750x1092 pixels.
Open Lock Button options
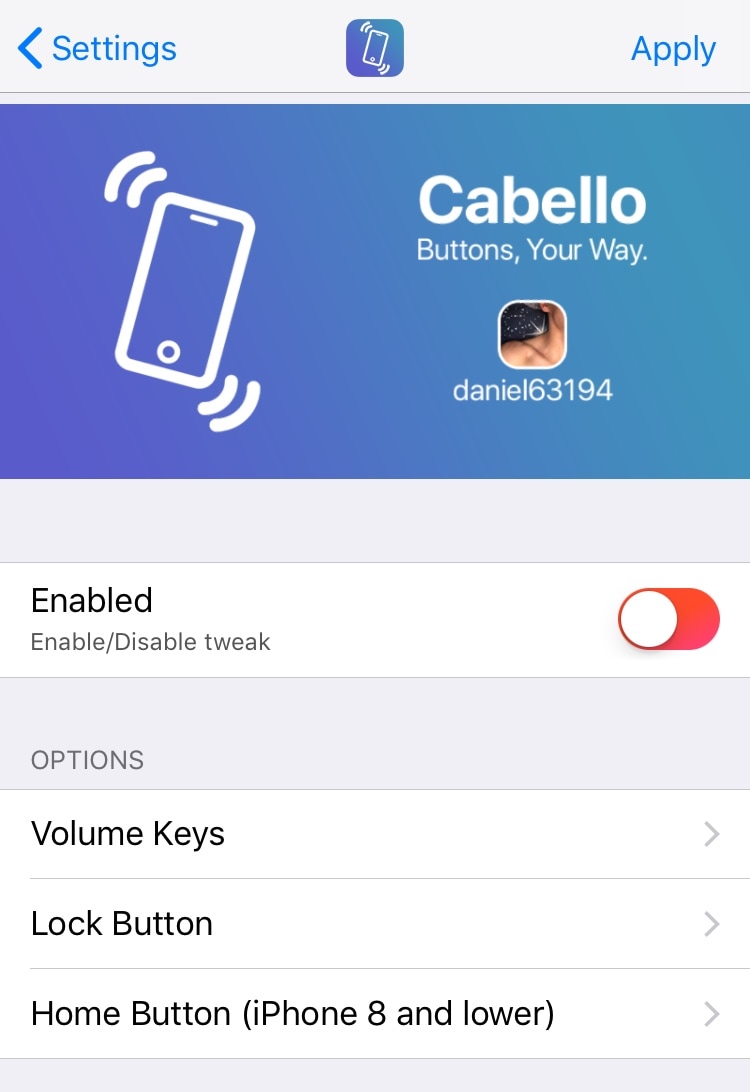pyautogui.click(x=375, y=923)
